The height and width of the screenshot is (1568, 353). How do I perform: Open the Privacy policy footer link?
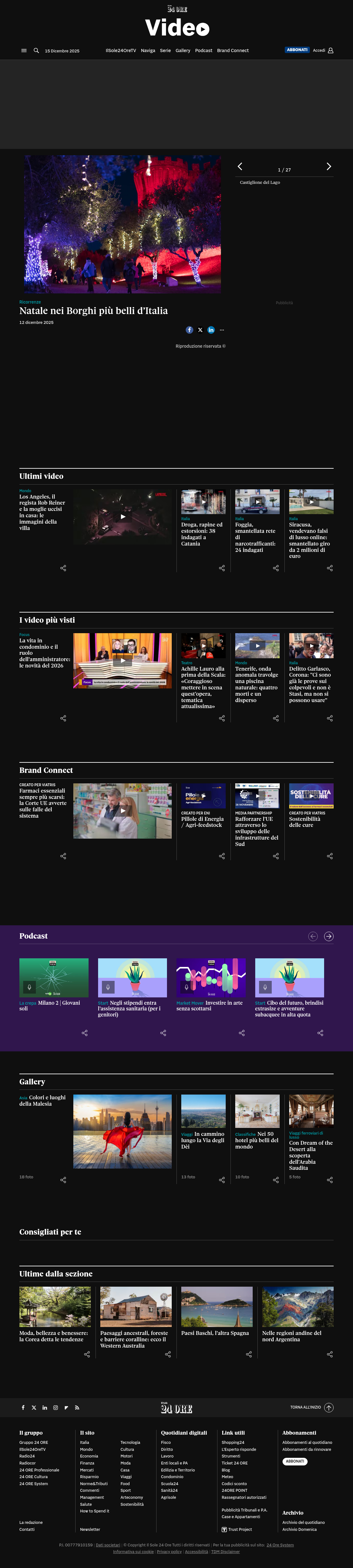pyautogui.click(x=169, y=1551)
